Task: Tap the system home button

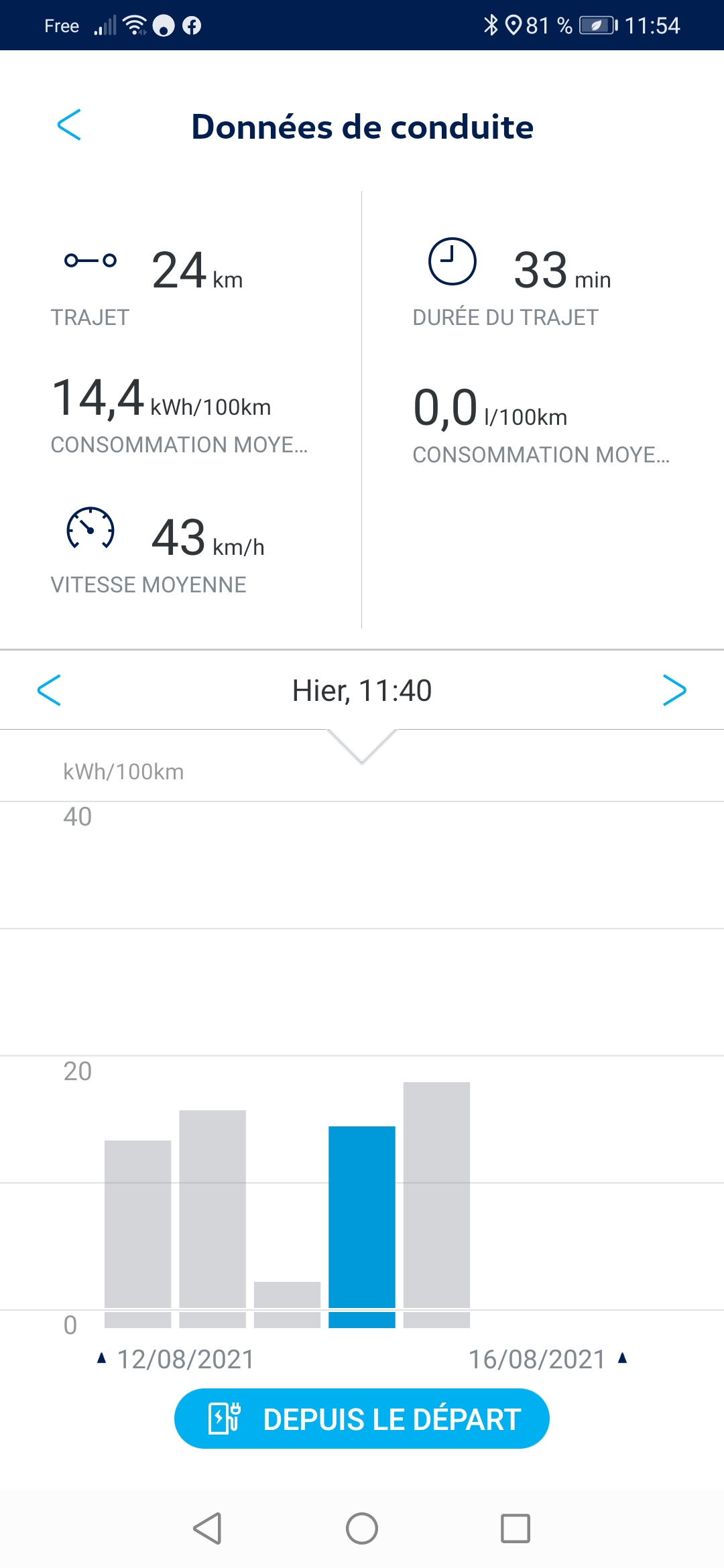Action: 362,1528
